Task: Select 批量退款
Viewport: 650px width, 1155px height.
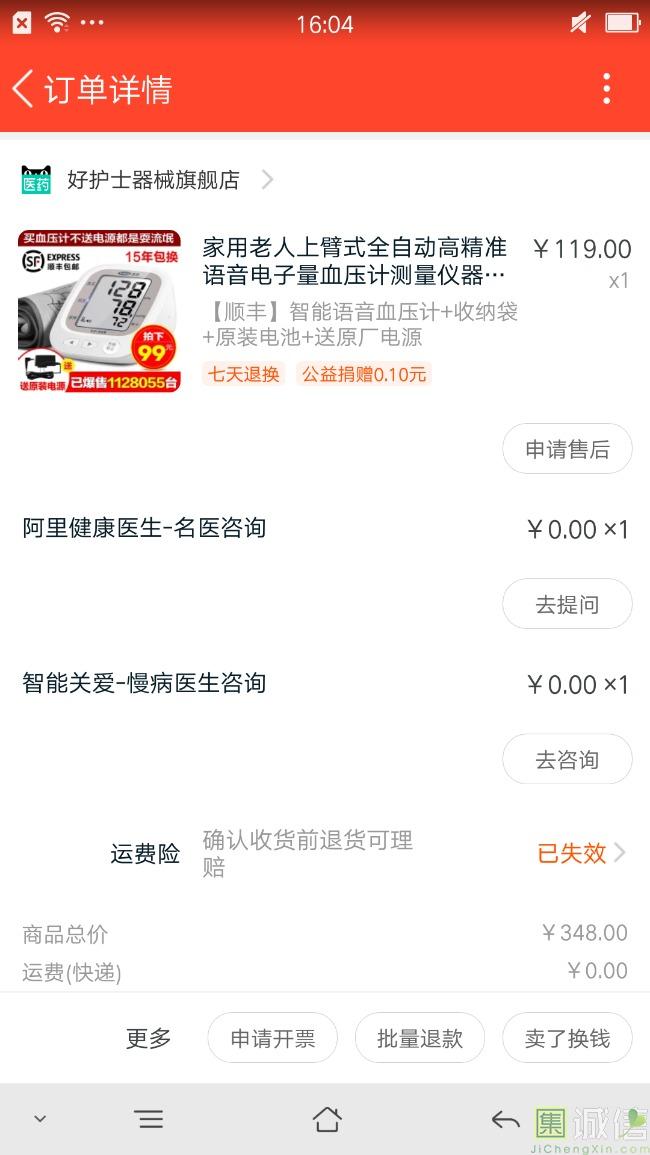Action: click(x=420, y=1038)
